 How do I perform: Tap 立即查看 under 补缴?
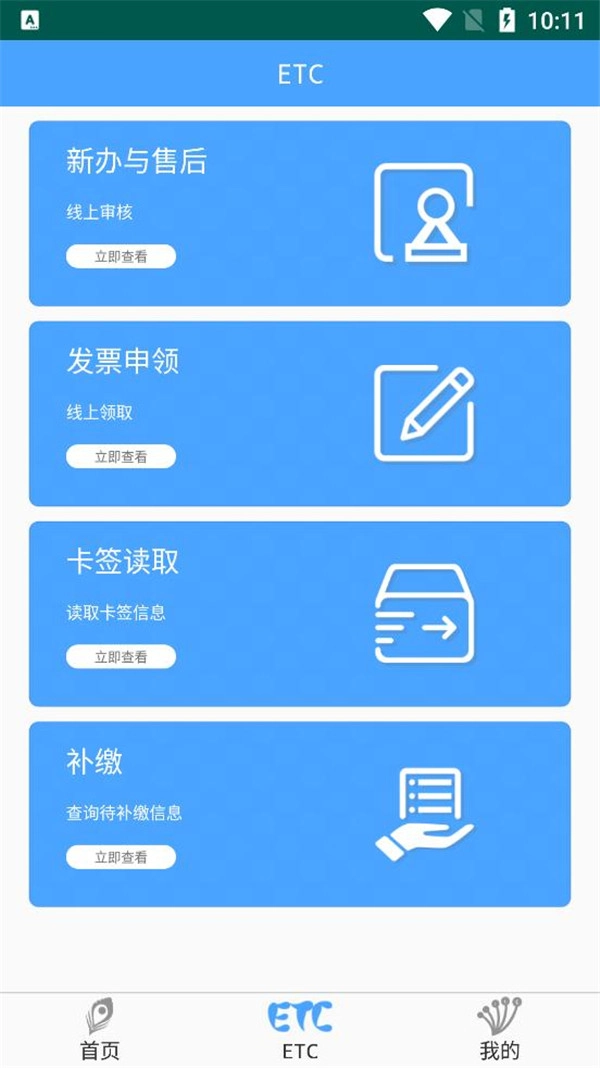coord(121,857)
